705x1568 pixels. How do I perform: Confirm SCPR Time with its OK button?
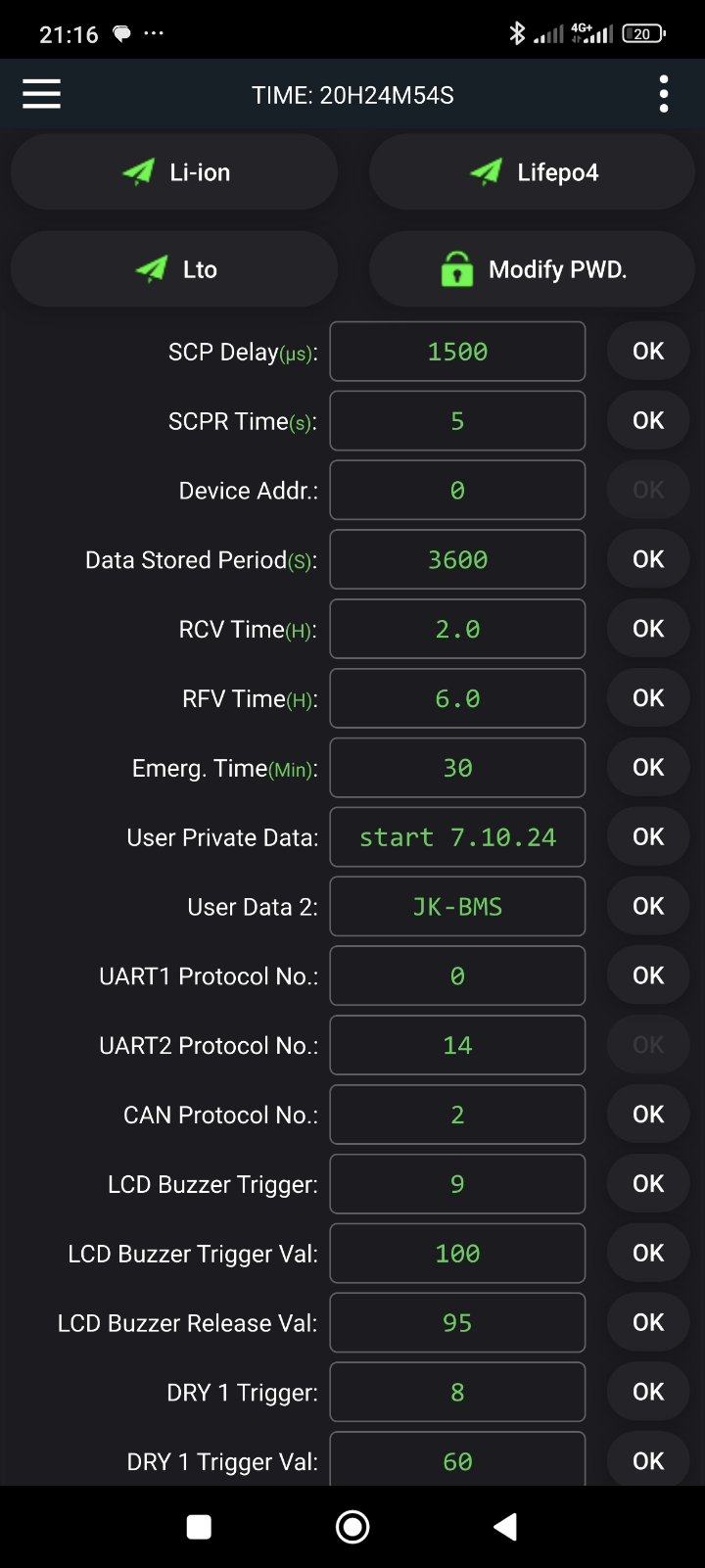click(648, 421)
